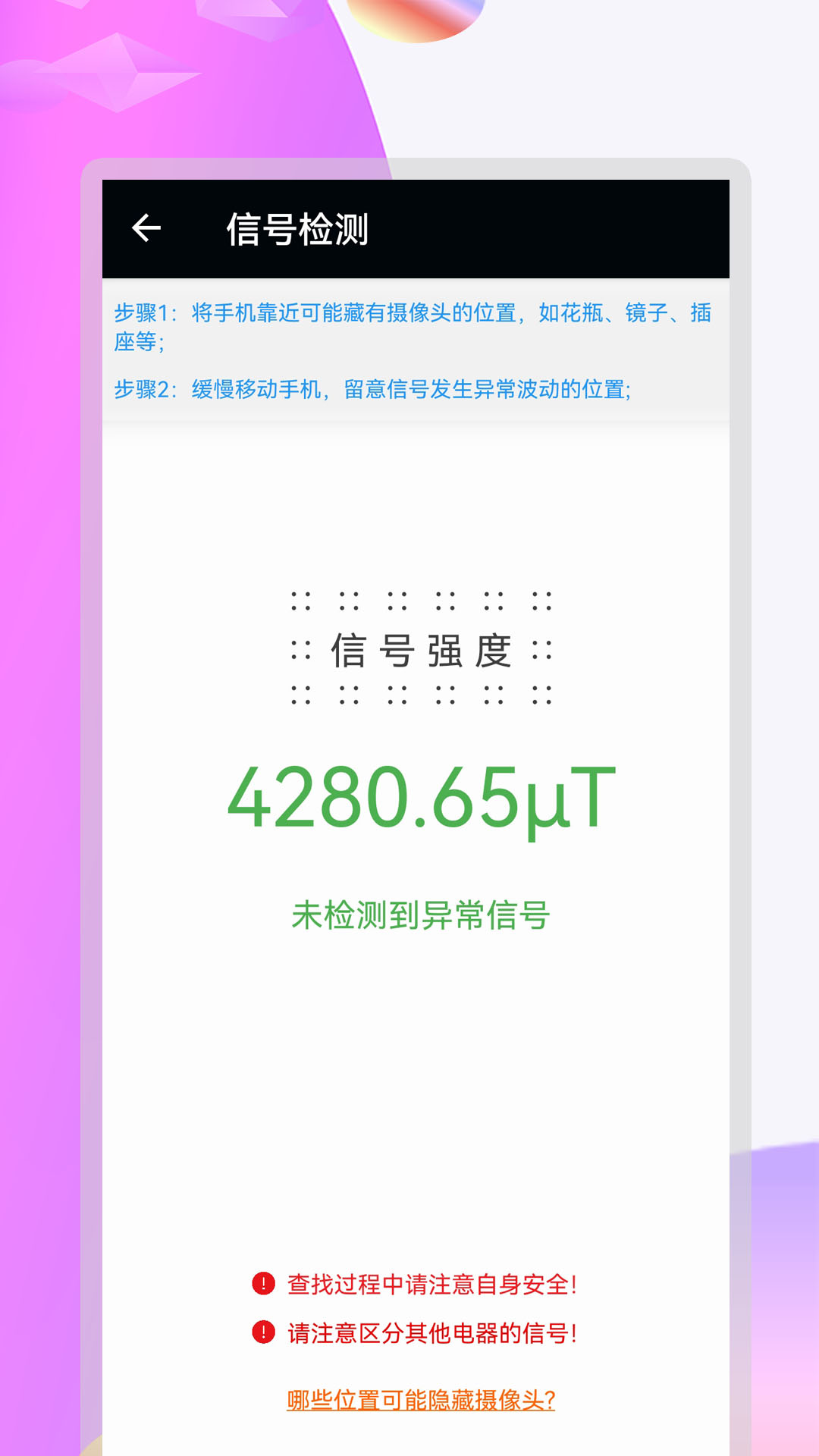Expand 步骤2 instruction about moving phone slowly
Image resolution: width=819 pixels, height=1456 pixels.
pos(378,389)
